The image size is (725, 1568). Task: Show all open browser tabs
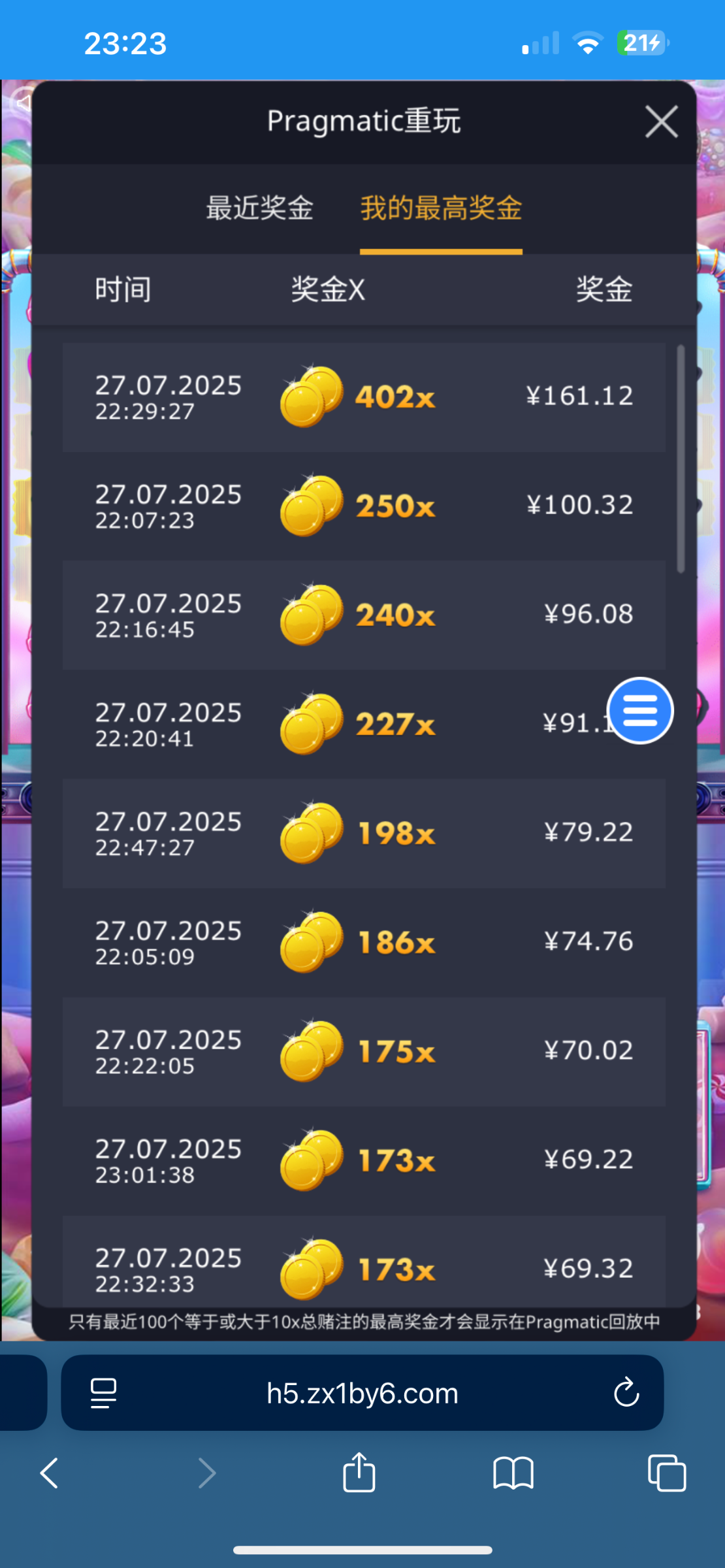click(667, 1473)
